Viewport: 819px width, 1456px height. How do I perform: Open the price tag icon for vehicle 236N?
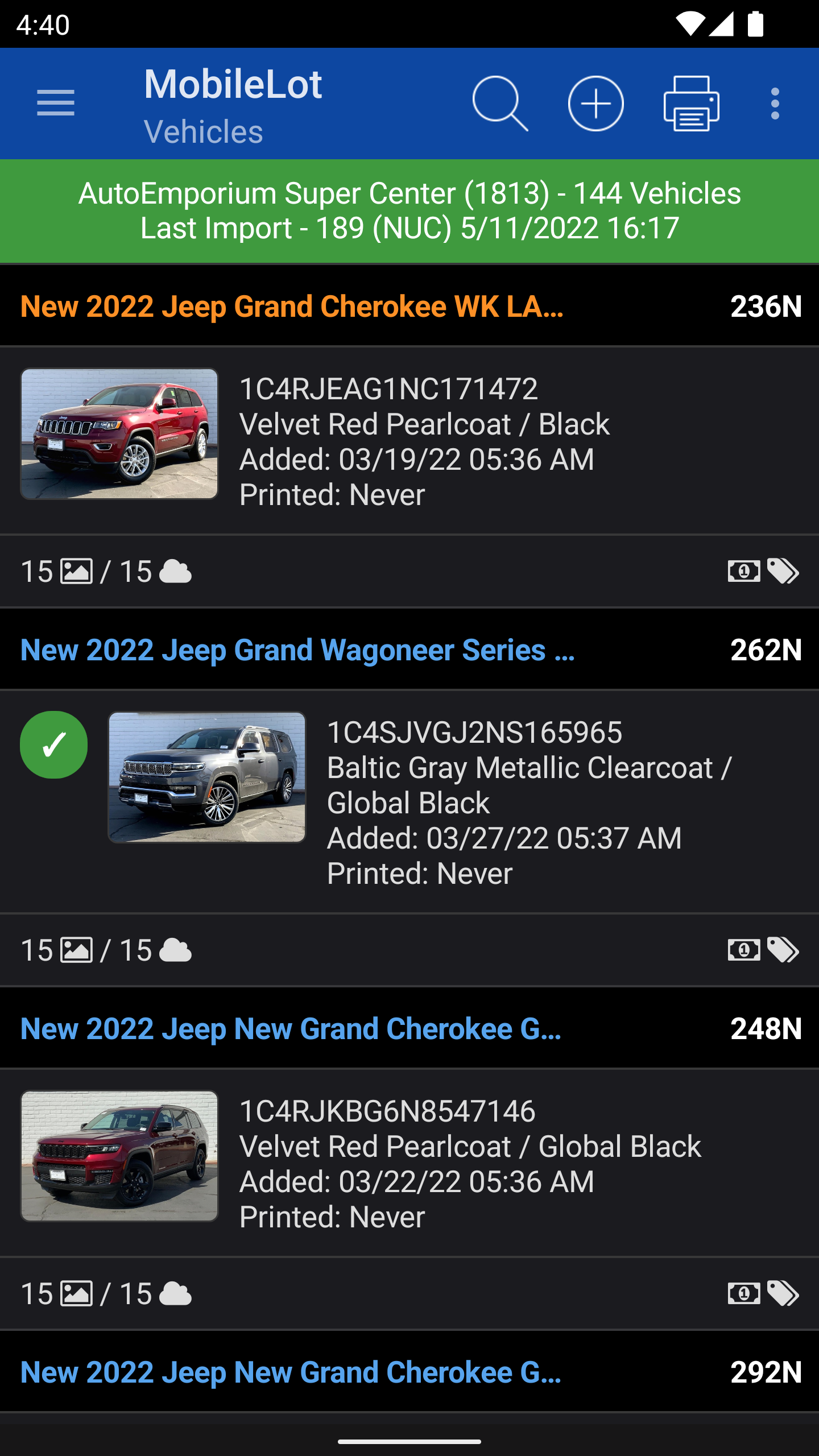[783, 571]
